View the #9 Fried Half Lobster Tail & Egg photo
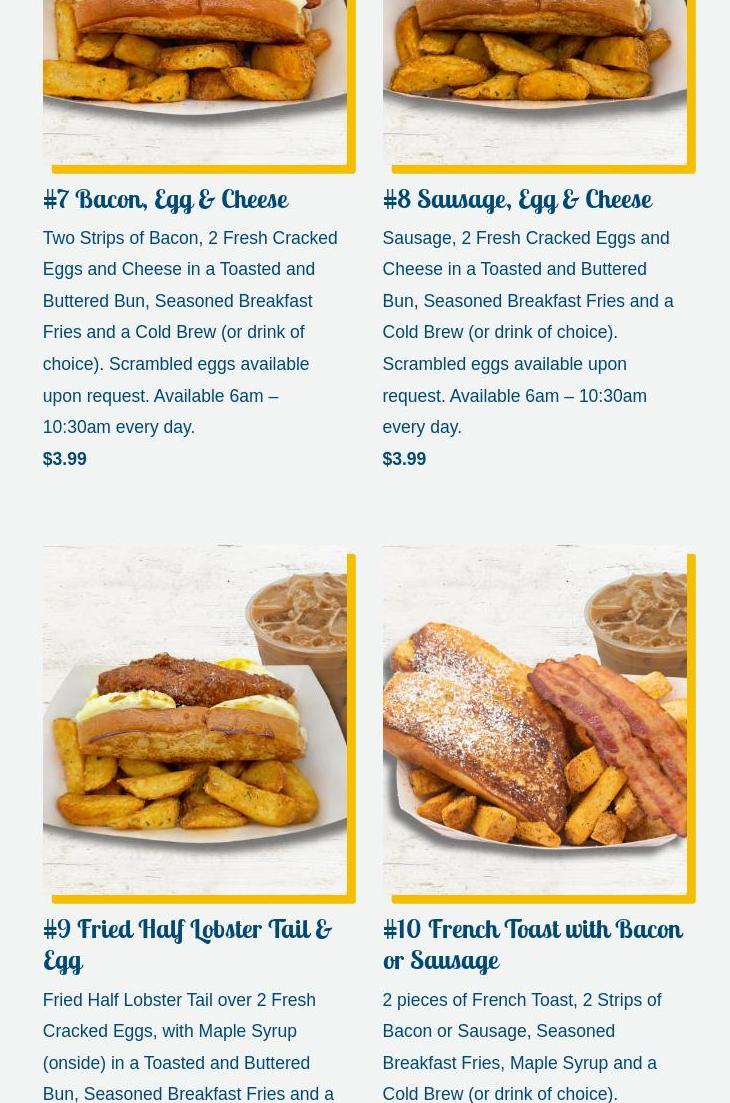The image size is (730, 1103). [x=195, y=720]
